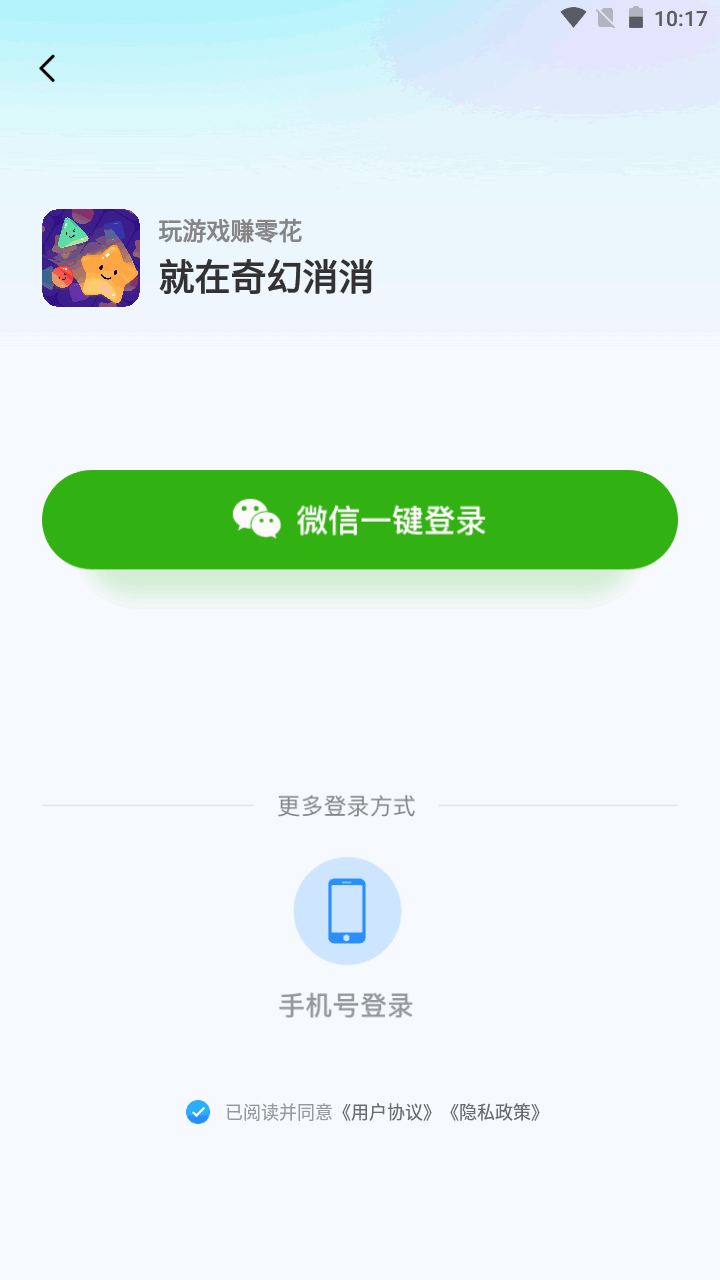Image resolution: width=720 pixels, height=1280 pixels.
Task: Click the 更多登录方式 divider label
Action: point(346,806)
